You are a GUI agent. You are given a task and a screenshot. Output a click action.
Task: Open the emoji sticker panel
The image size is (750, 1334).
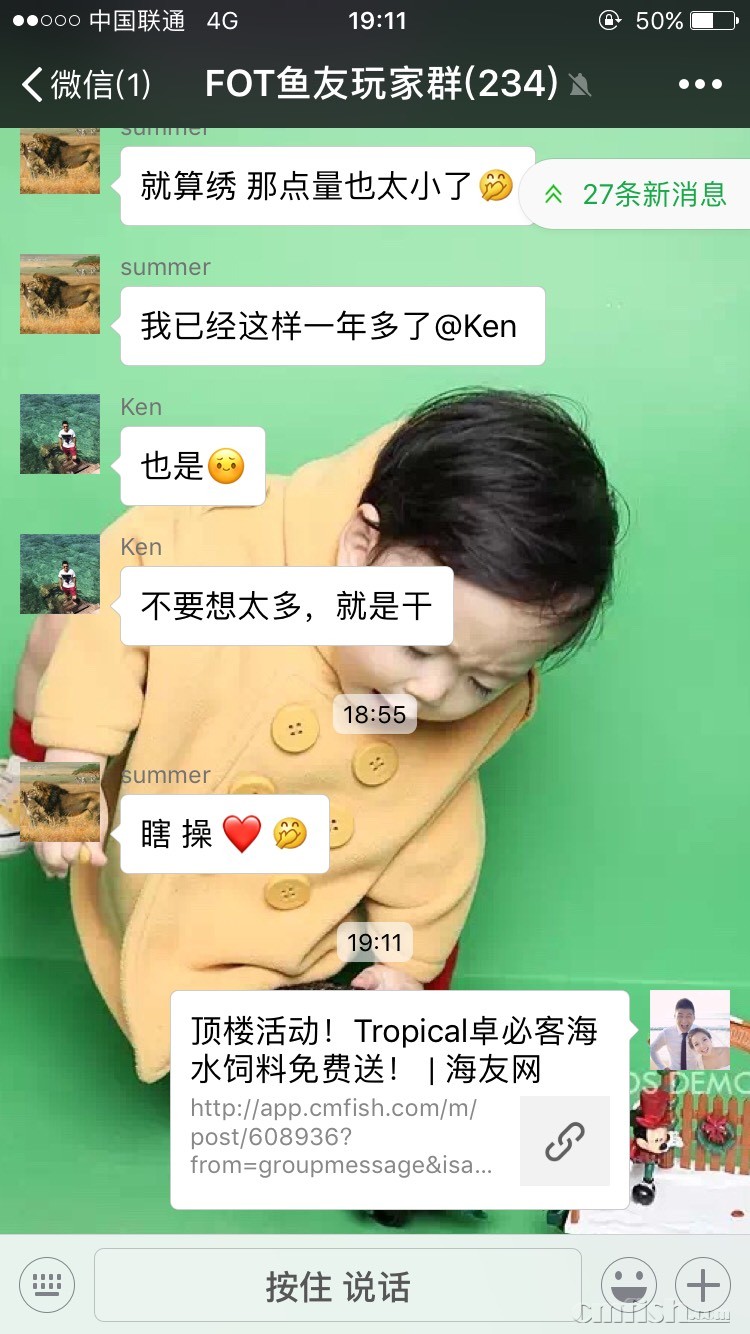point(628,1285)
